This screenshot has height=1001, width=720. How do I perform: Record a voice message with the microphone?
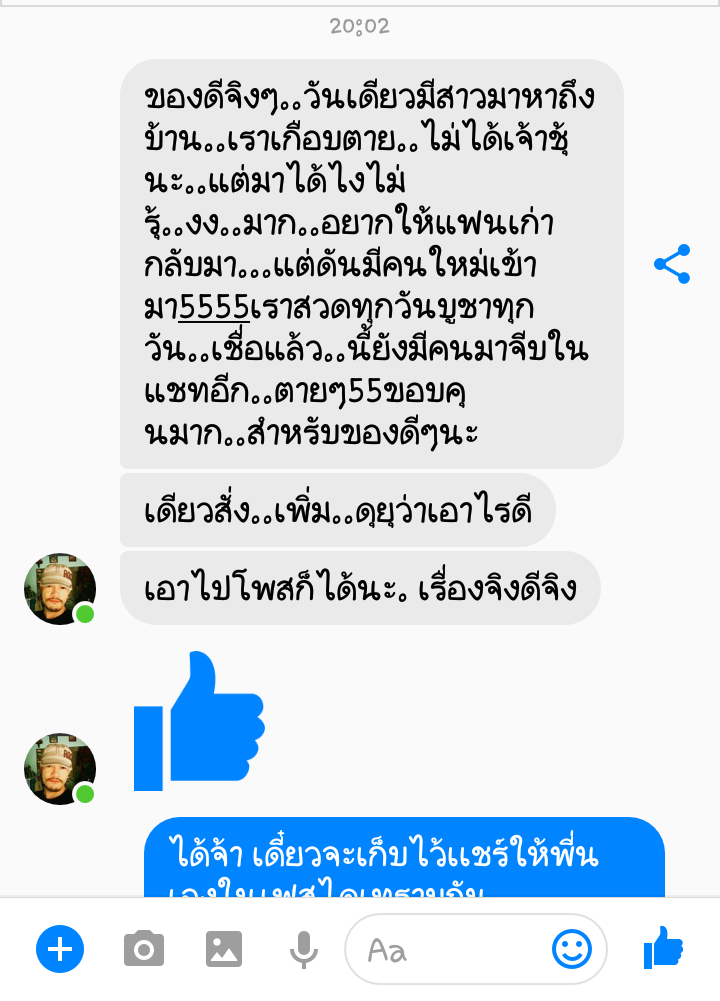pos(301,951)
